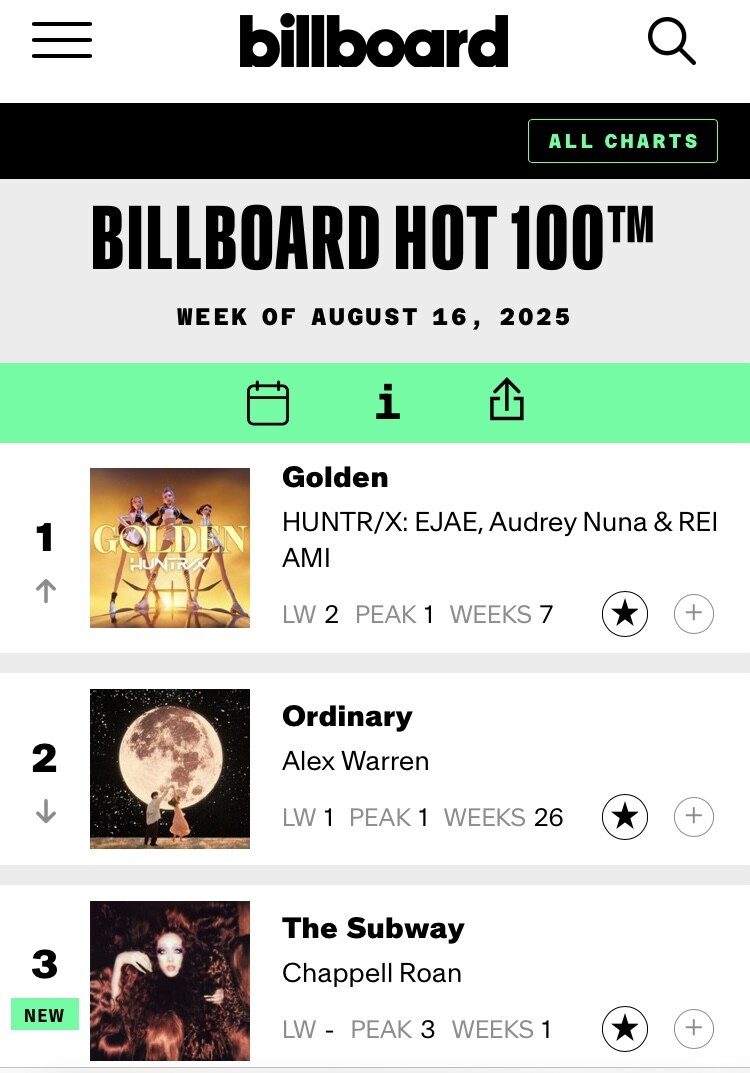Viewport: 750px width, 1073px height.
Task: Open the calendar date picker
Action: [268, 403]
